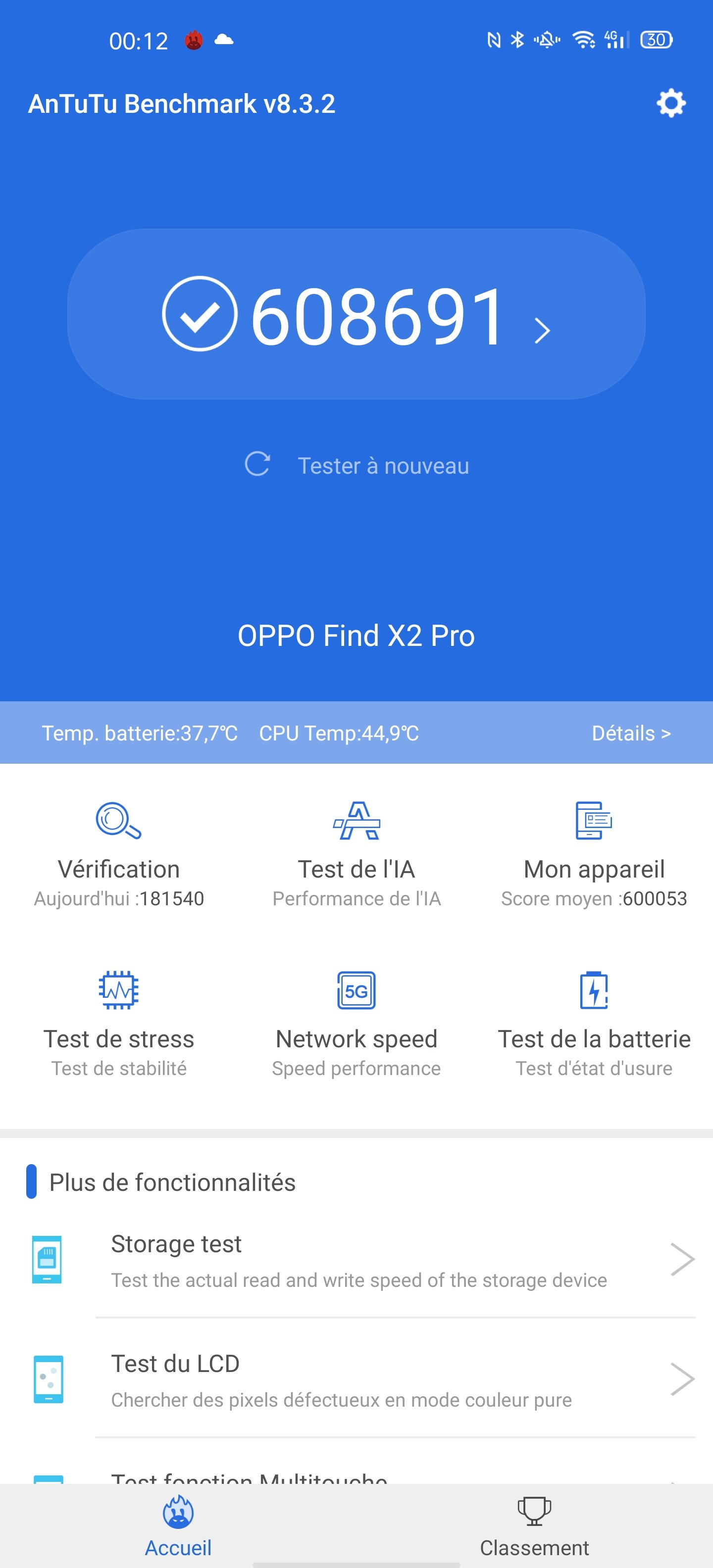Open the temperature Détails link
713x1568 pixels.
(631, 734)
